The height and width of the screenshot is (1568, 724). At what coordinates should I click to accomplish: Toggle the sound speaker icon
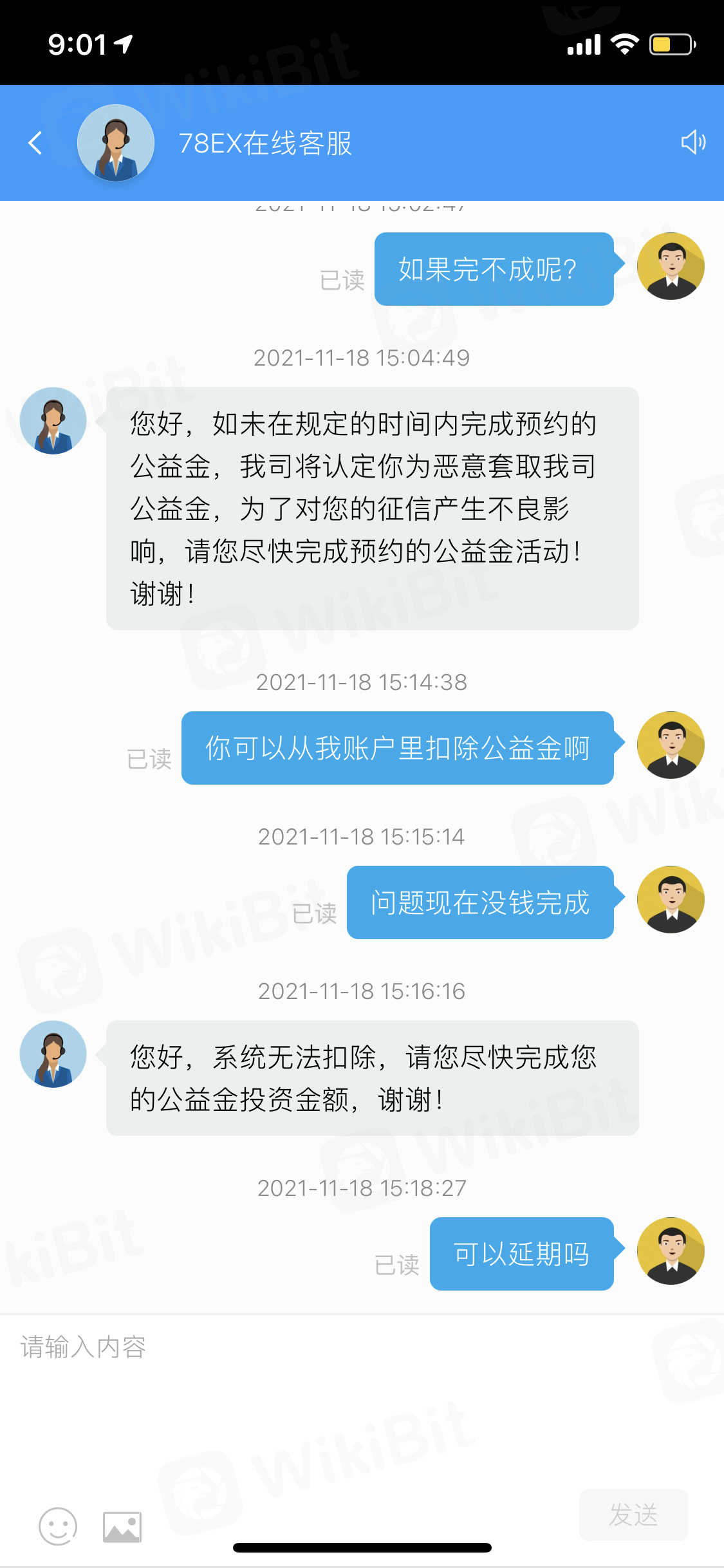click(x=692, y=142)
